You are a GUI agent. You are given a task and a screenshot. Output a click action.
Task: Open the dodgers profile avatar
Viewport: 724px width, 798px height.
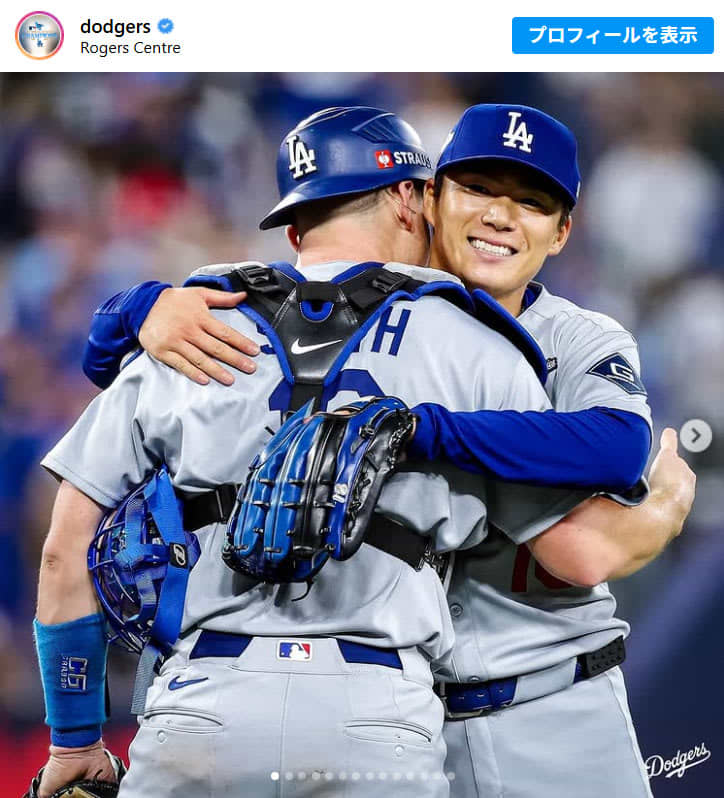tap(39, 35)
